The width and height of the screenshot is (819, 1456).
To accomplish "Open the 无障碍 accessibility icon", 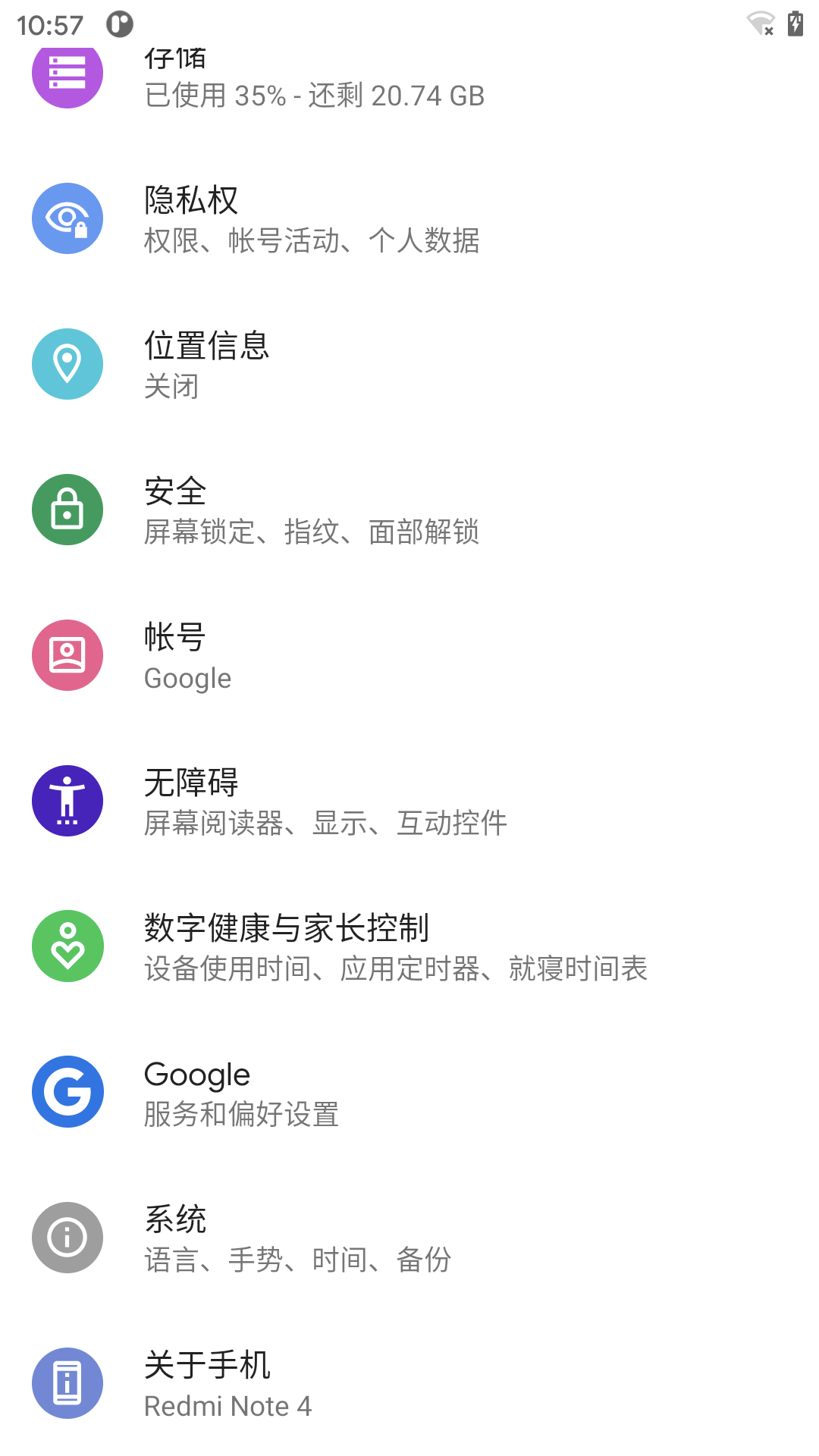I will tap(67, 801).
